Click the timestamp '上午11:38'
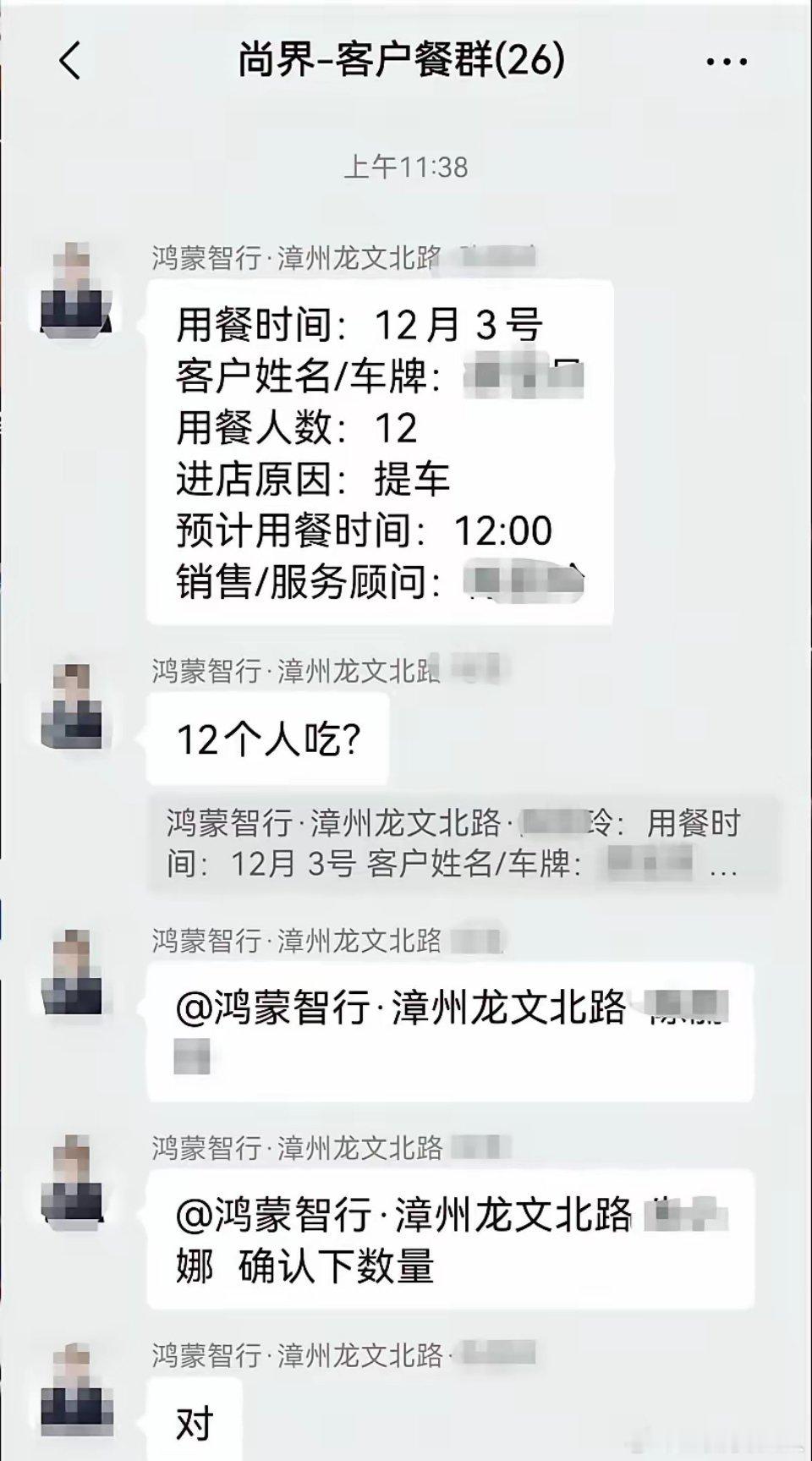Image resolution: width=812 pixels, height=1461 pixels. pos(404,167)
